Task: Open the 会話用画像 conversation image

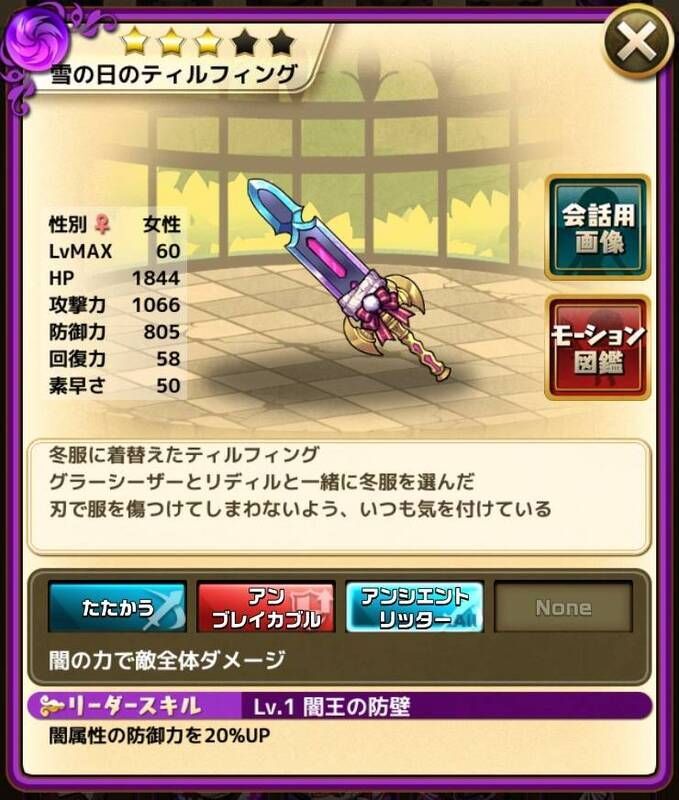Action: tap(597, 226)
